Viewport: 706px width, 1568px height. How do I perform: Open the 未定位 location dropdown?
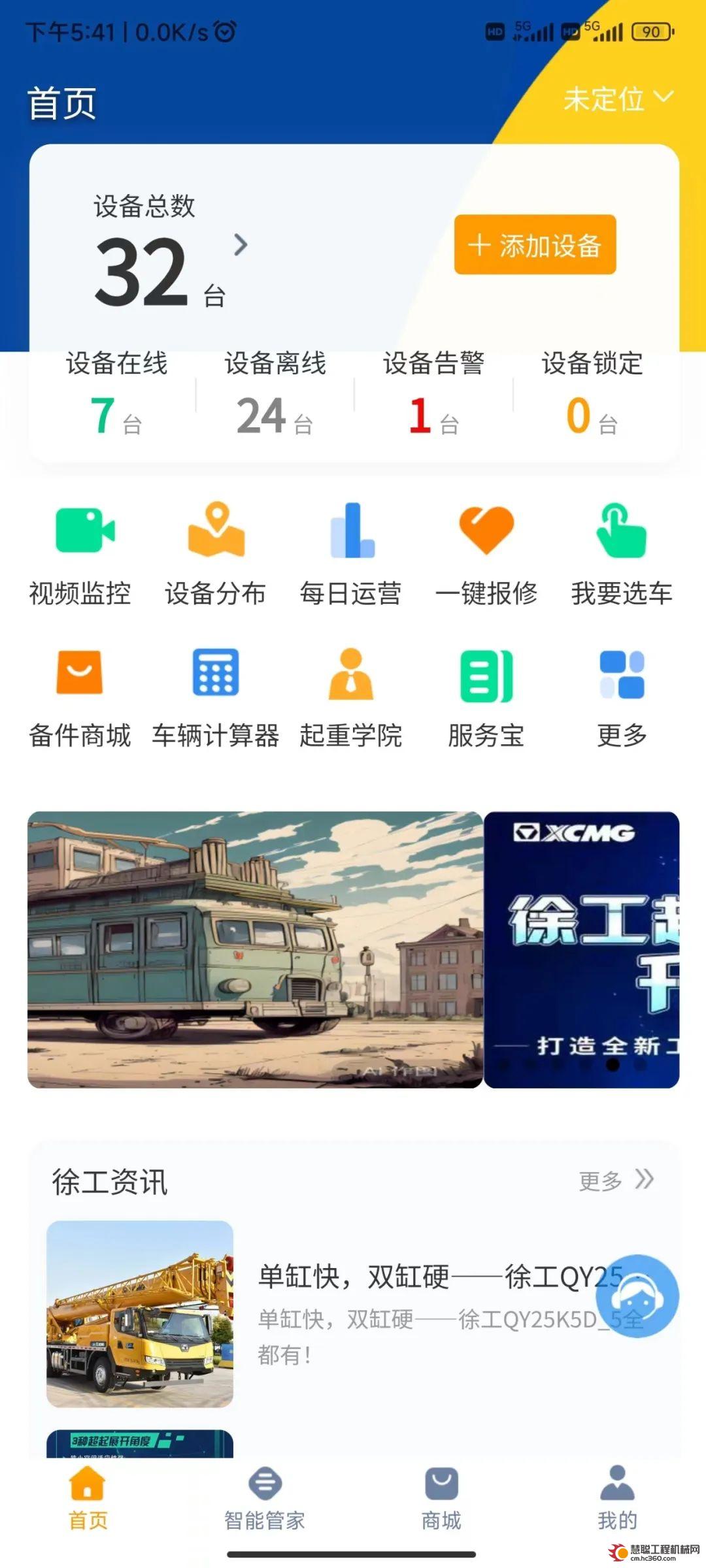coord(618,99)
